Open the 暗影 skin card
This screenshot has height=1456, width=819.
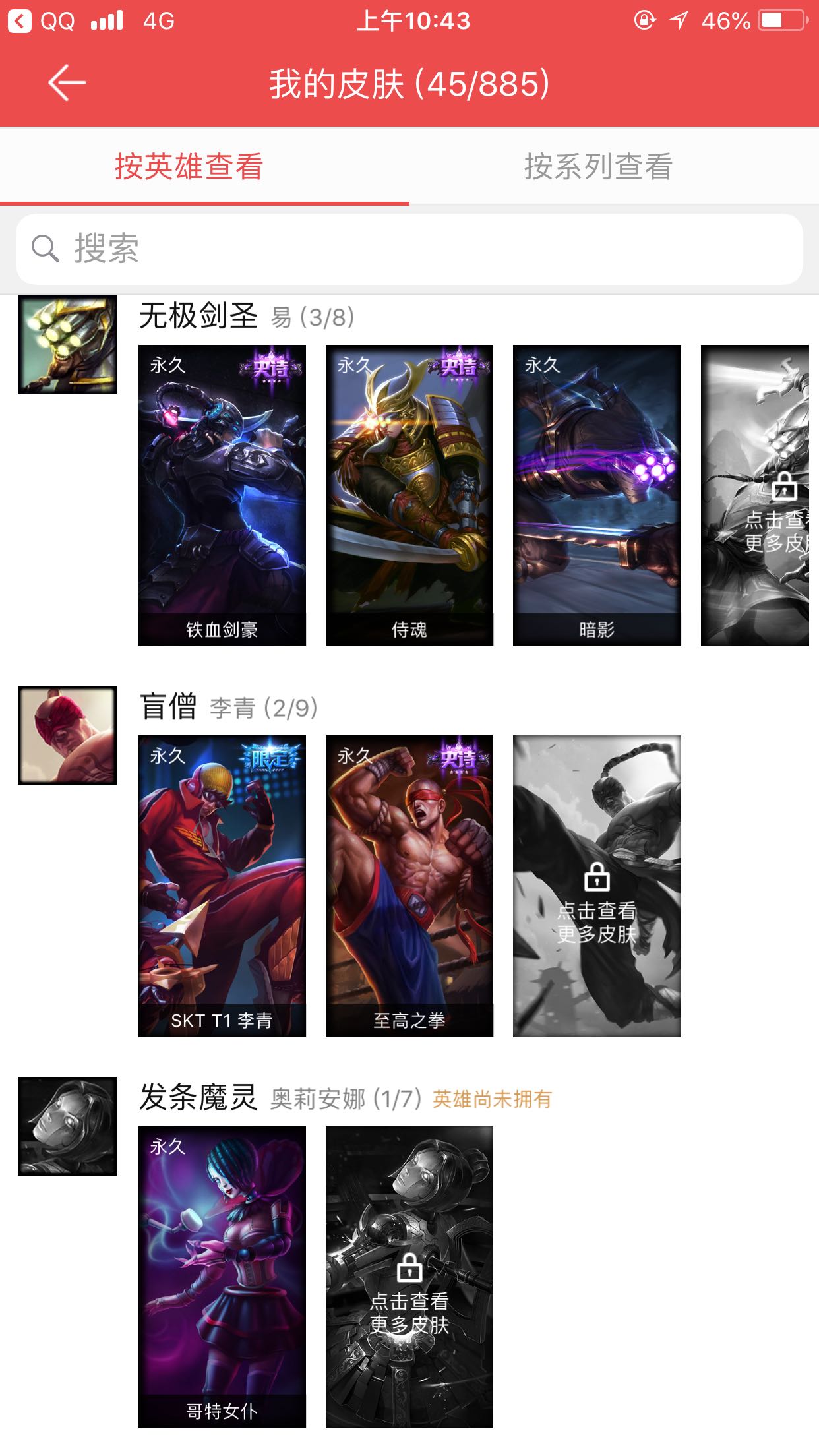(x=597, y=495)
